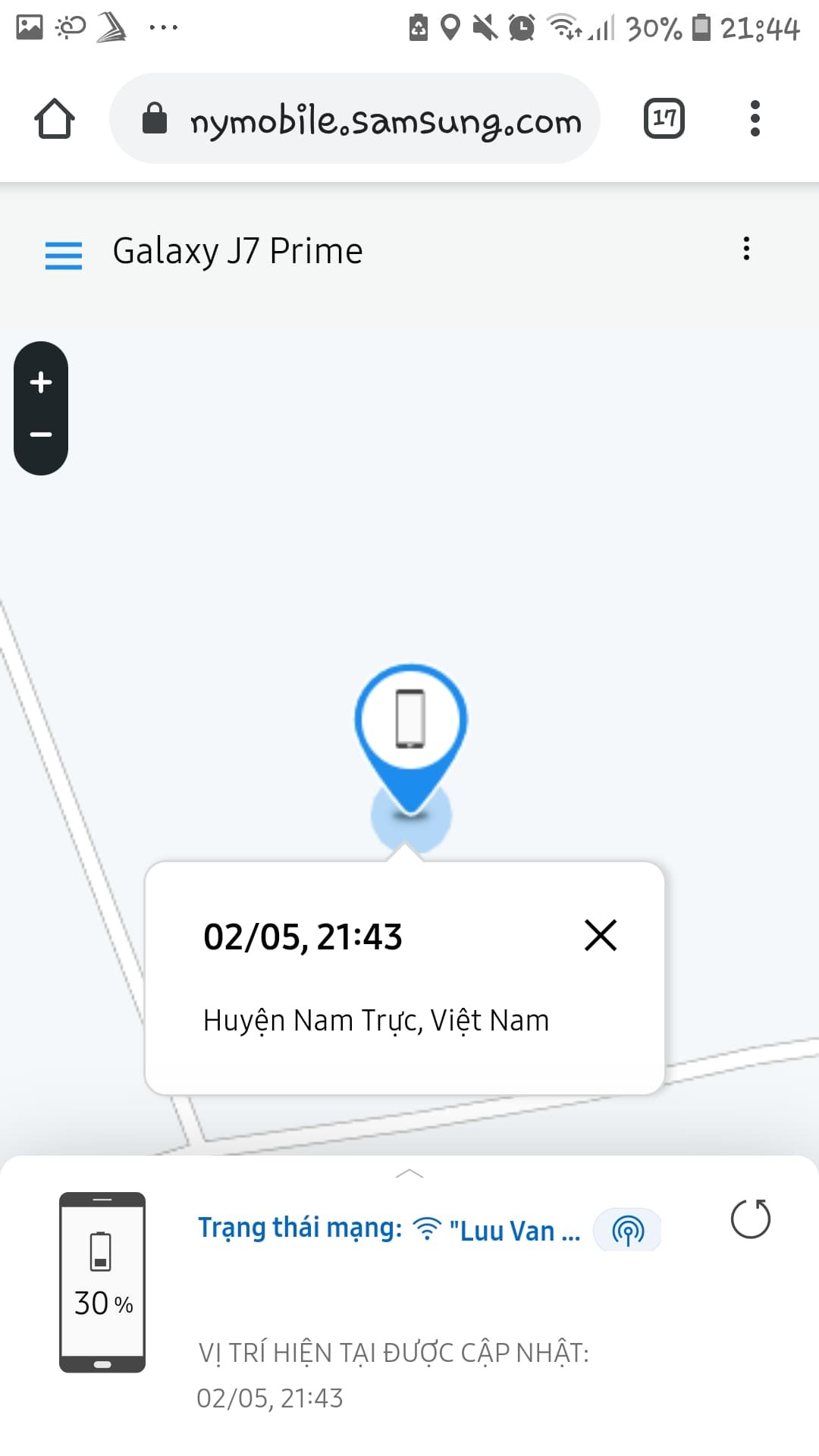Tap the nymobile.samsung.com address bar
Image resolution: width=819 pixels, height=1456 pixels.
coord(355,119)
